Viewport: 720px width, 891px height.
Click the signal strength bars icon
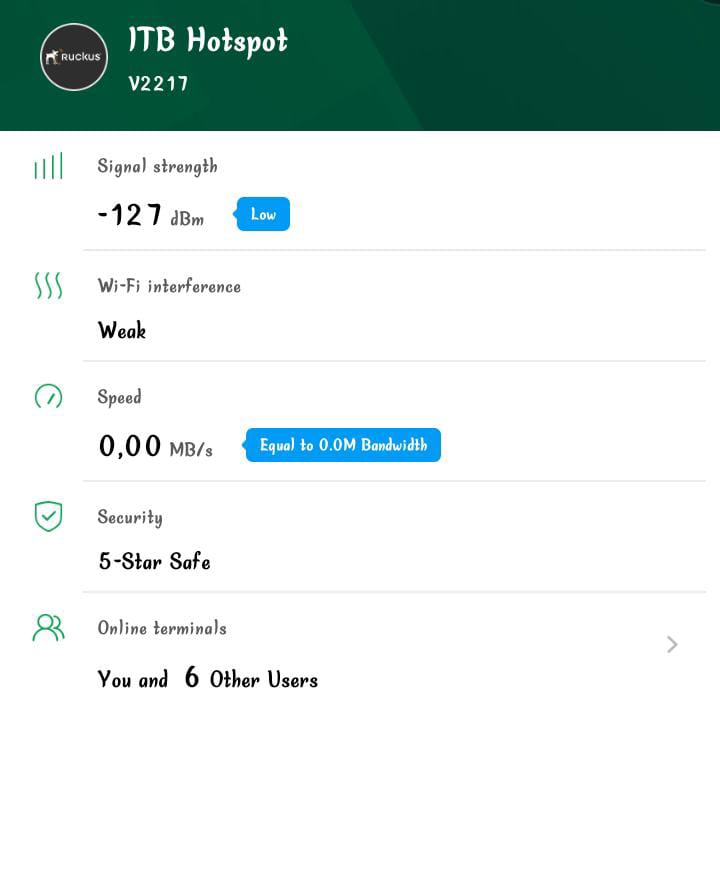coord(48,166)
